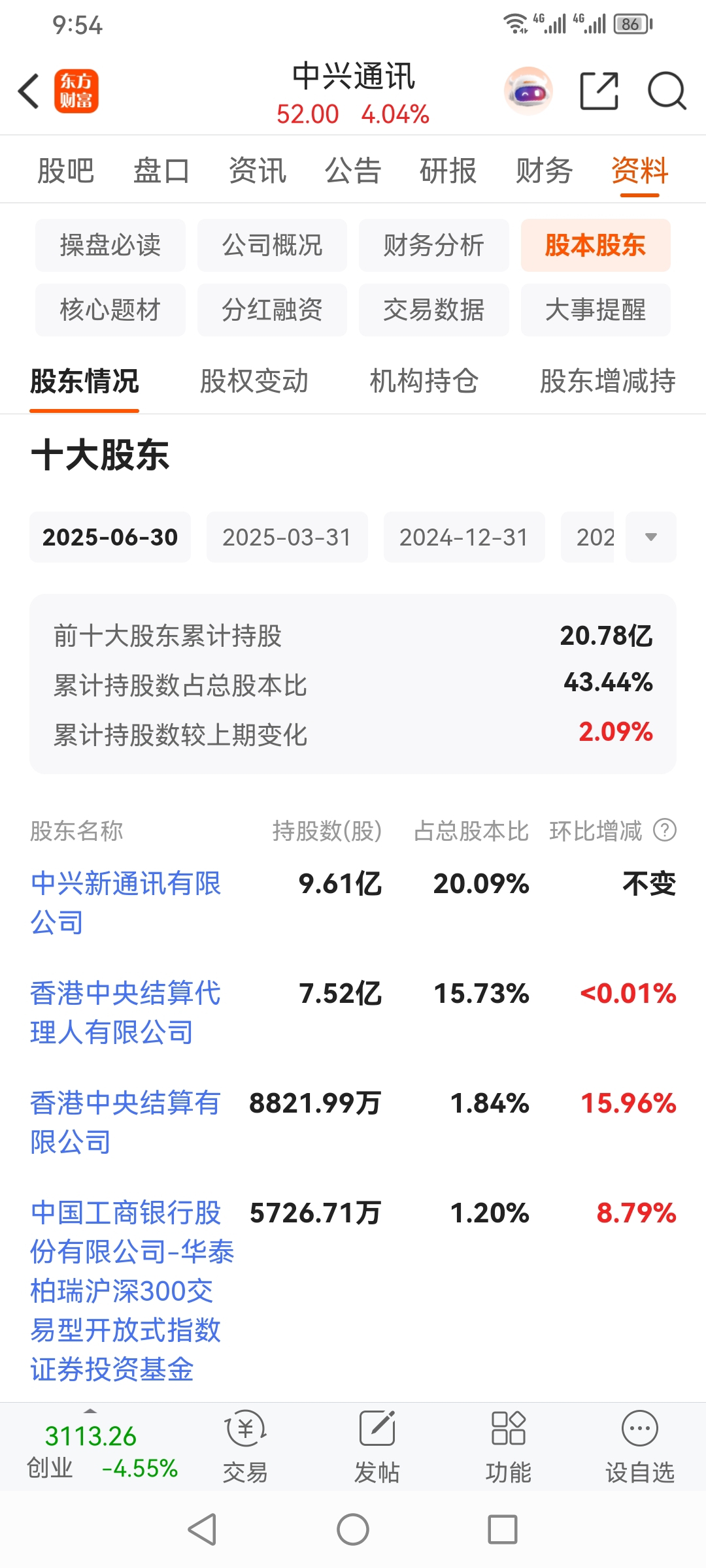This screenshot has height=1568, width=706.
Task: Select the 2024-12-31 reporting period
Action: [x=464, y=537]
